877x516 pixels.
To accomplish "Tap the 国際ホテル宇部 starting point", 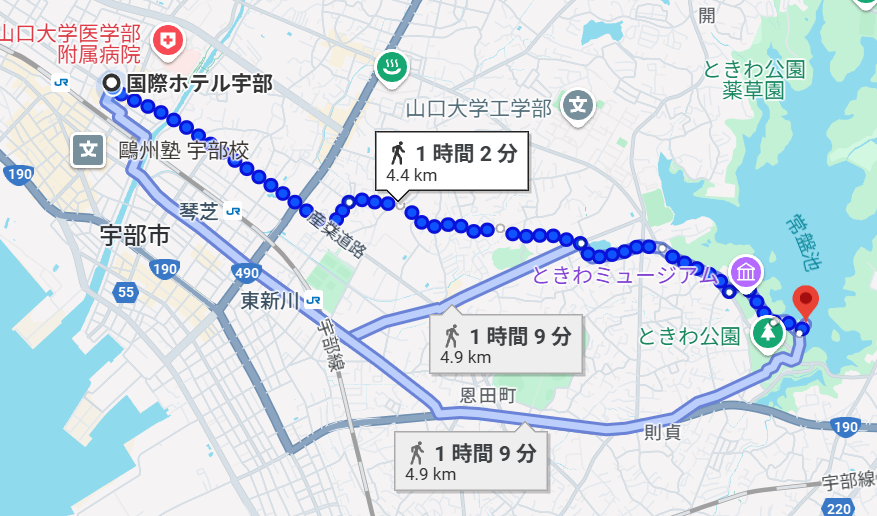I will 111,84.
